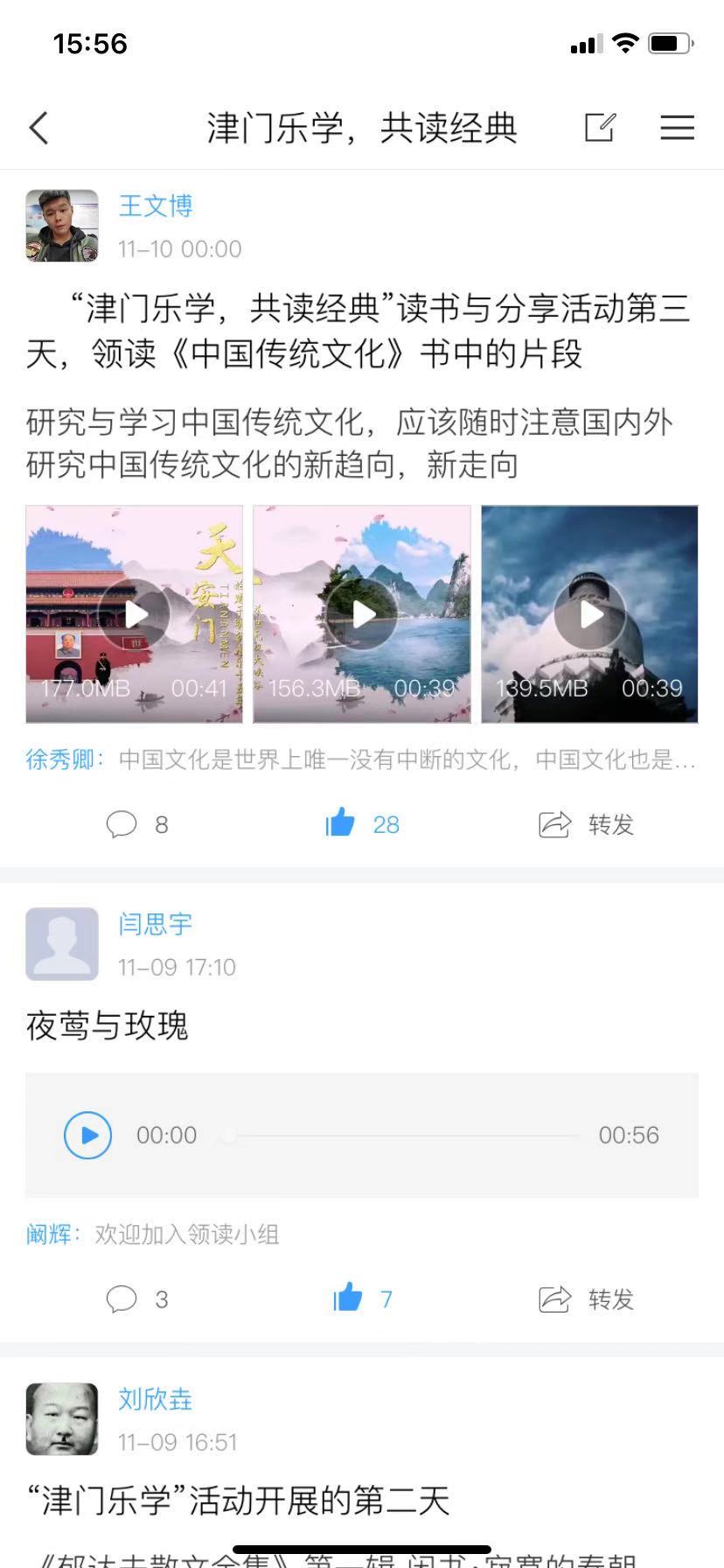The height and width of the screenshot is (1568, 724).
Task: Play the 天安门 video (00:41)
Action: pyautogui.click(x=135, y=614)
